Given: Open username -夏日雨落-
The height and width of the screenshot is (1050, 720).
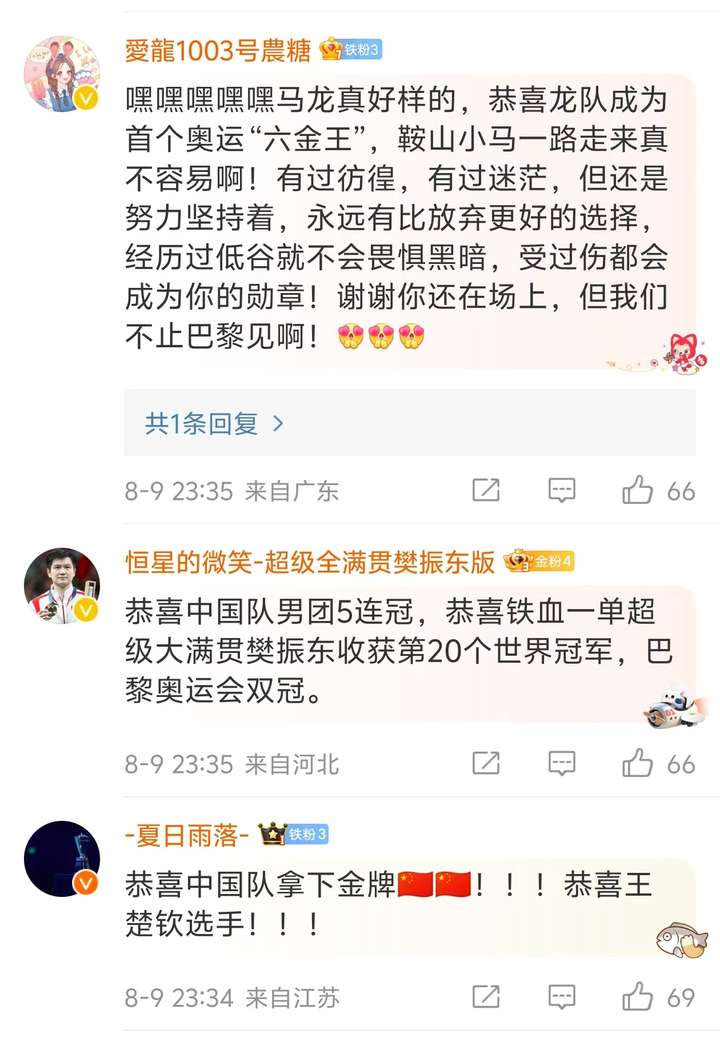Looking at the screenshot, I should click(187, 834).
